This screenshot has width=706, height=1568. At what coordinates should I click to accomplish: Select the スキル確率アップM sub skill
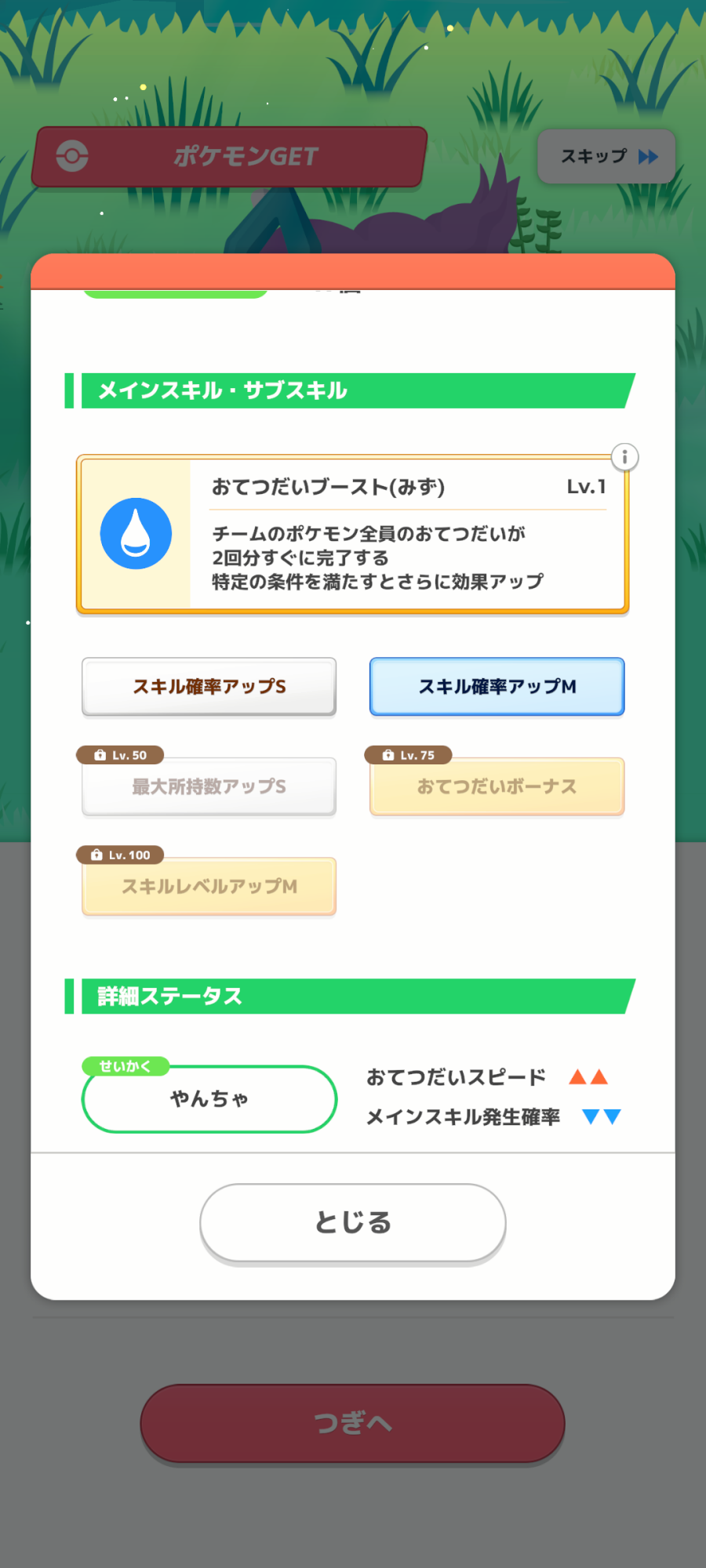click(x=497, y=686)
